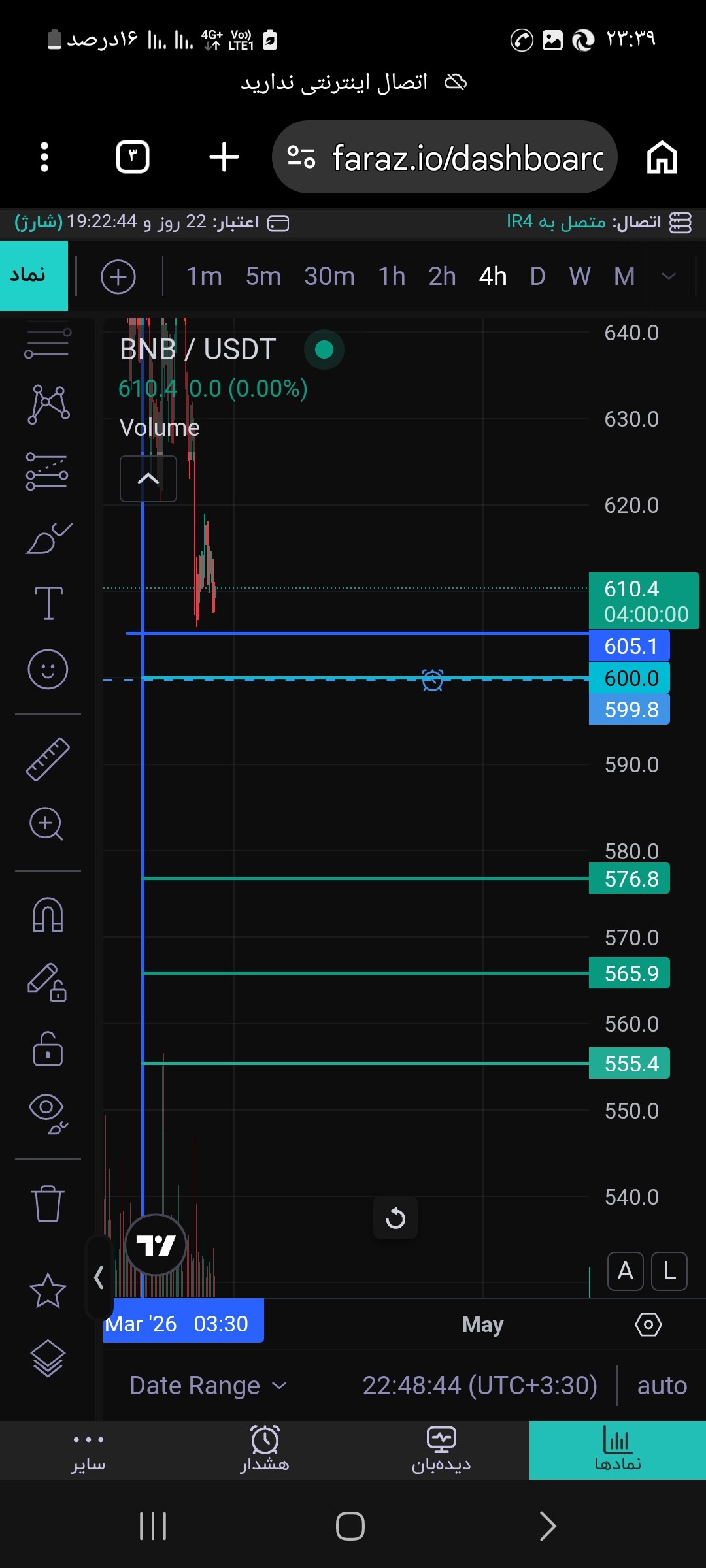706x1568 pixels.
Task: Expand the timeframe dropdown arrow
Action: 669,276
